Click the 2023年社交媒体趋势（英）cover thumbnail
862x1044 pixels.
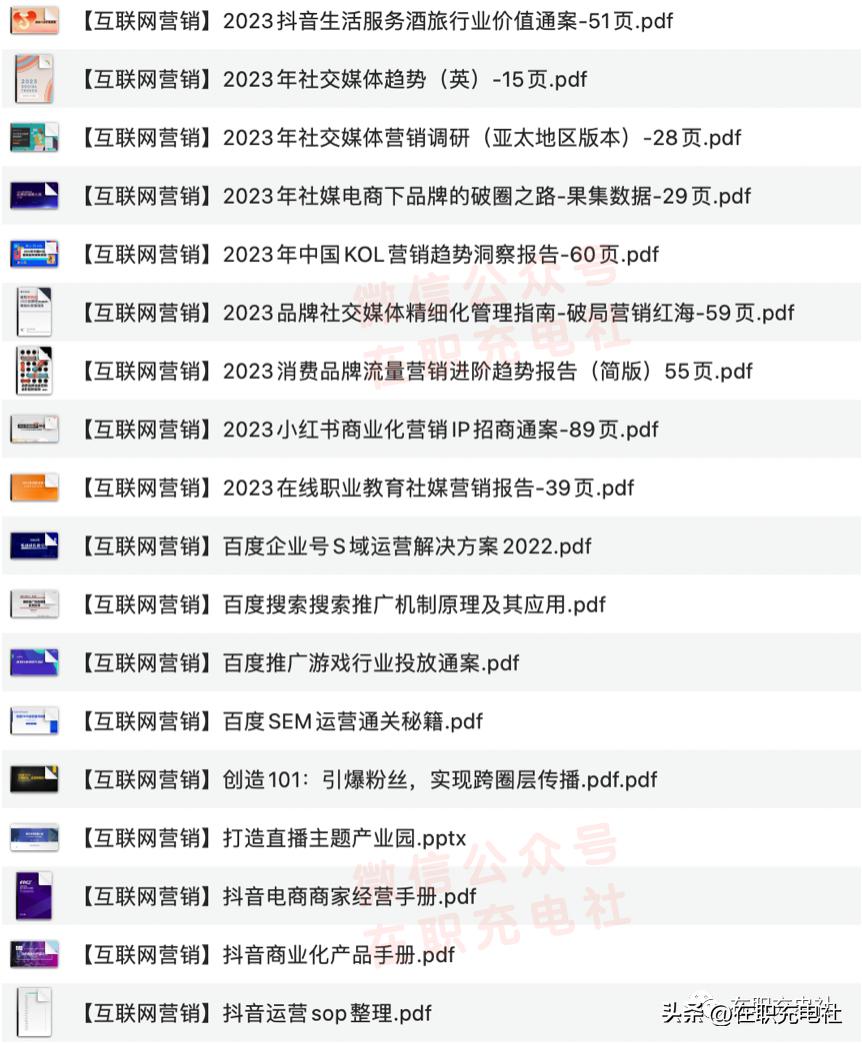click(x=35, y=79)
